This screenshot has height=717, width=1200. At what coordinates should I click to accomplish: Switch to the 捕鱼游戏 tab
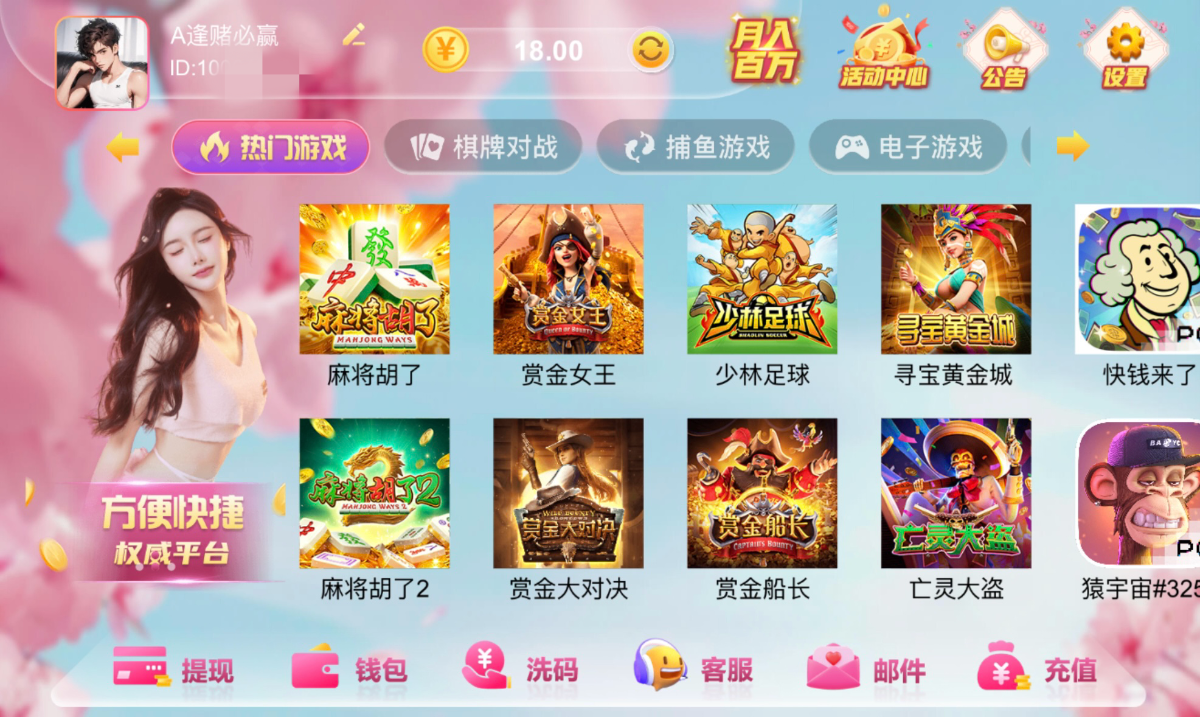point(696,148)
